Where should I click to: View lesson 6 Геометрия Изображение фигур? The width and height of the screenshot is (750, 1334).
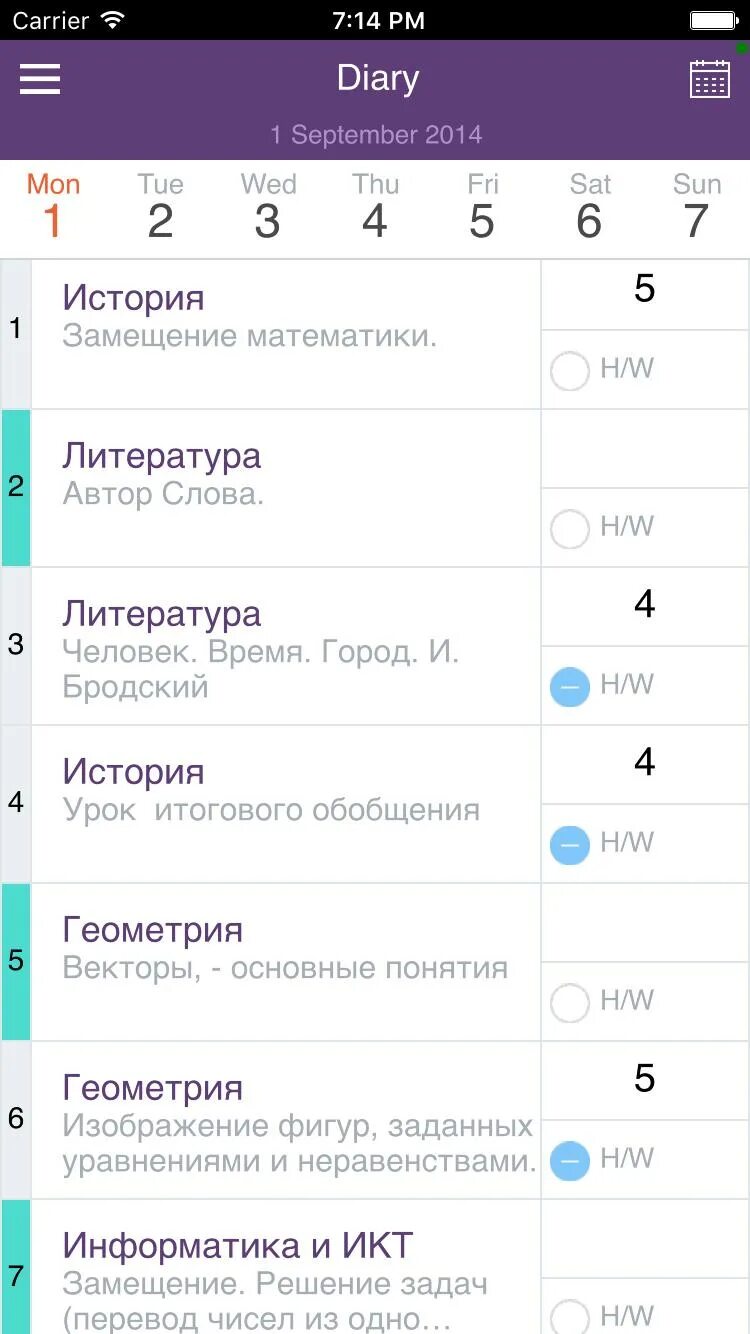tap(286, 1120)
